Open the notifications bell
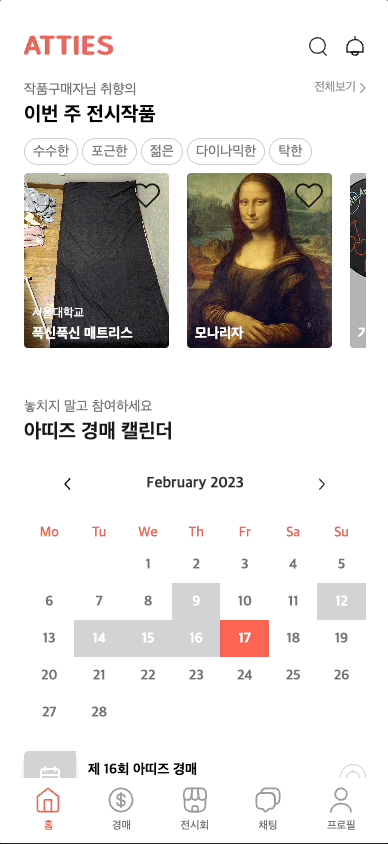 (355, 46)
